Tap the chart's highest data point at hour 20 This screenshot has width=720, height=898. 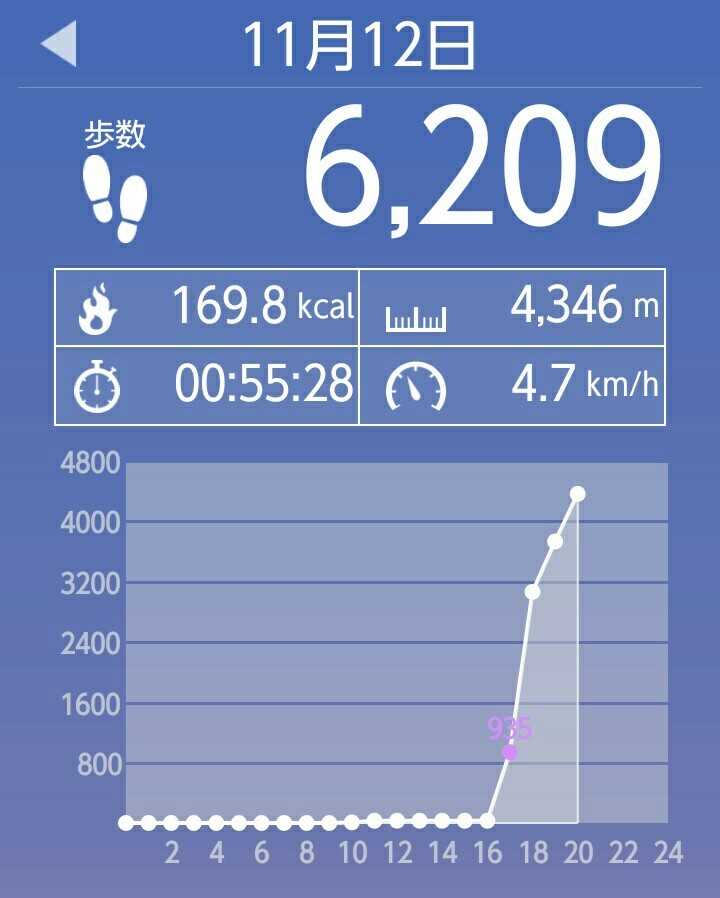point(577,494)
